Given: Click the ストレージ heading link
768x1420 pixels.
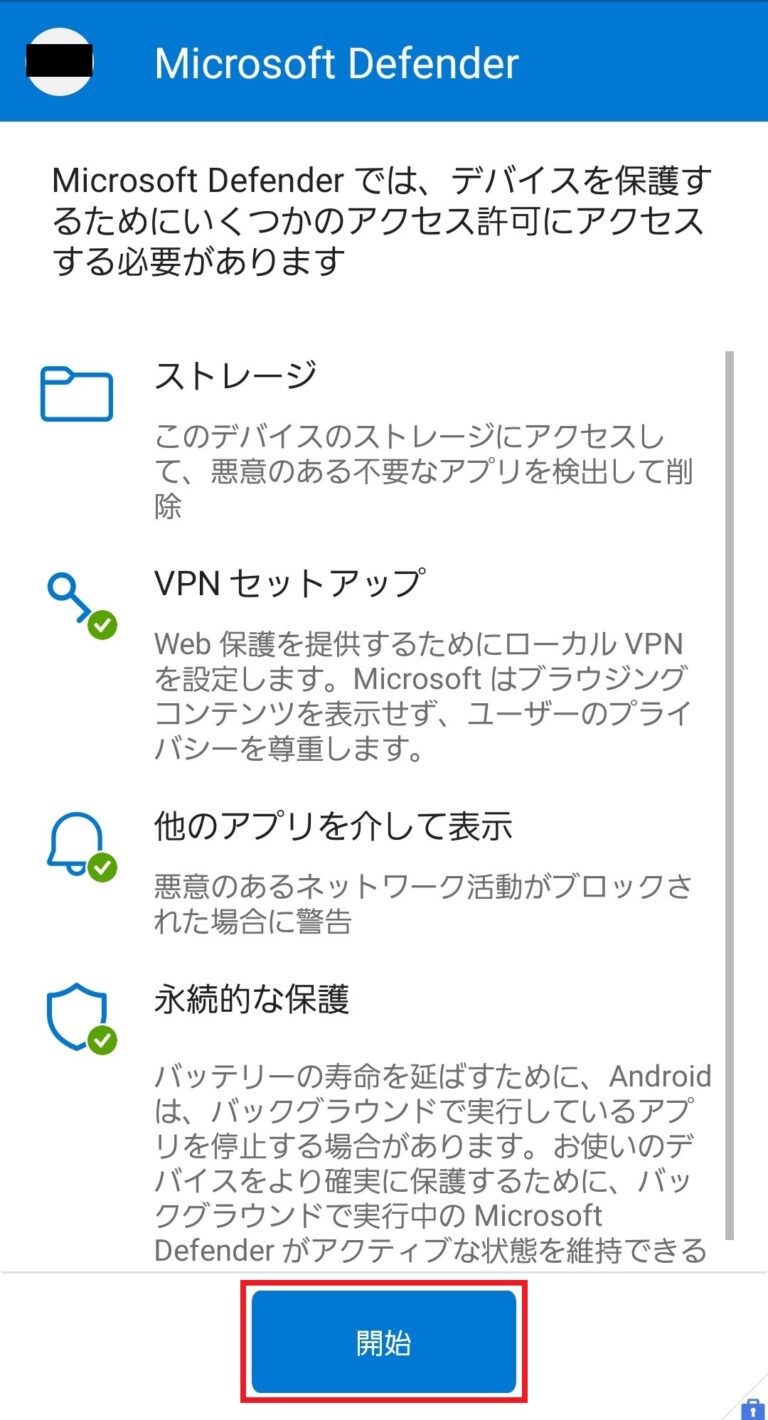Looking at the screenshot, I should [233, 374].
